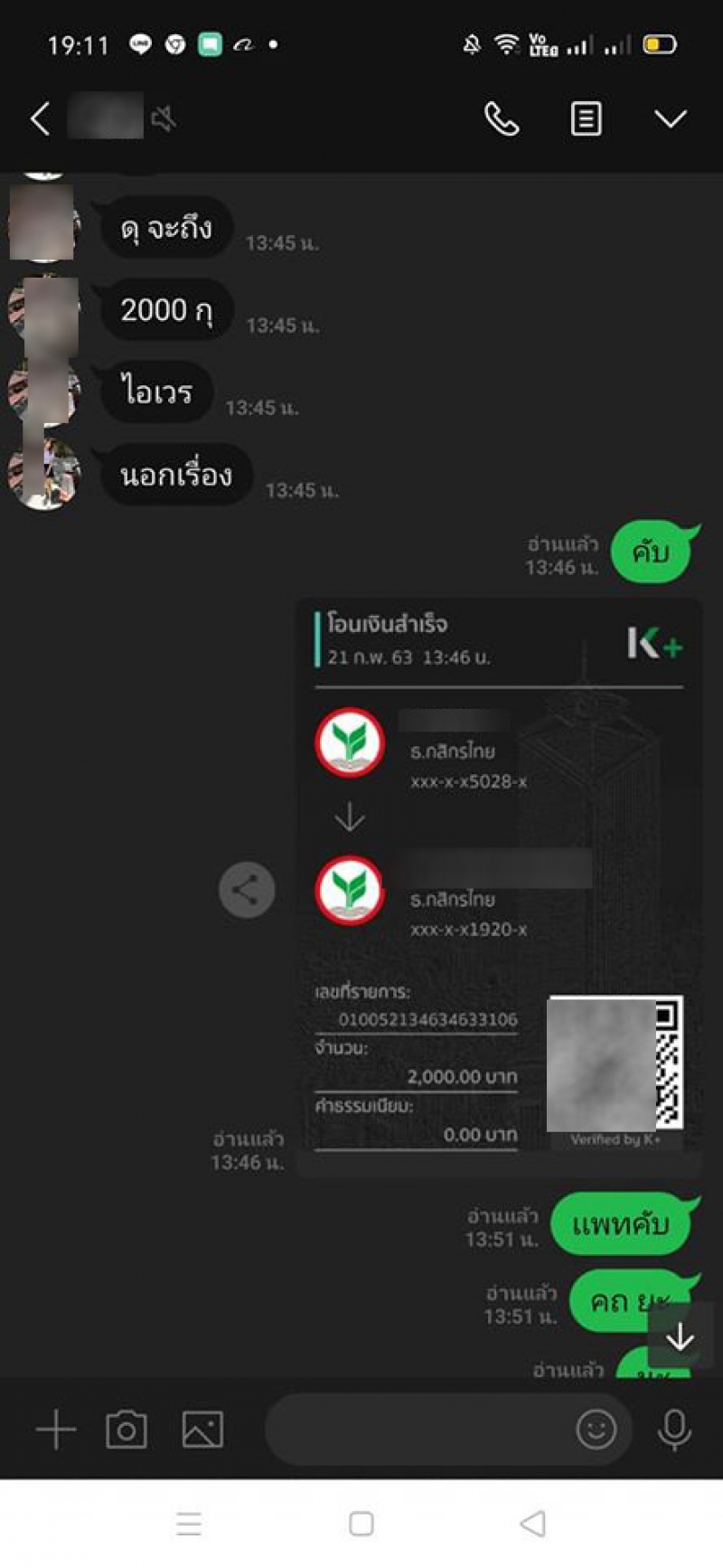Tap the system home button

pyautogui.click(x=361, y=1524)
